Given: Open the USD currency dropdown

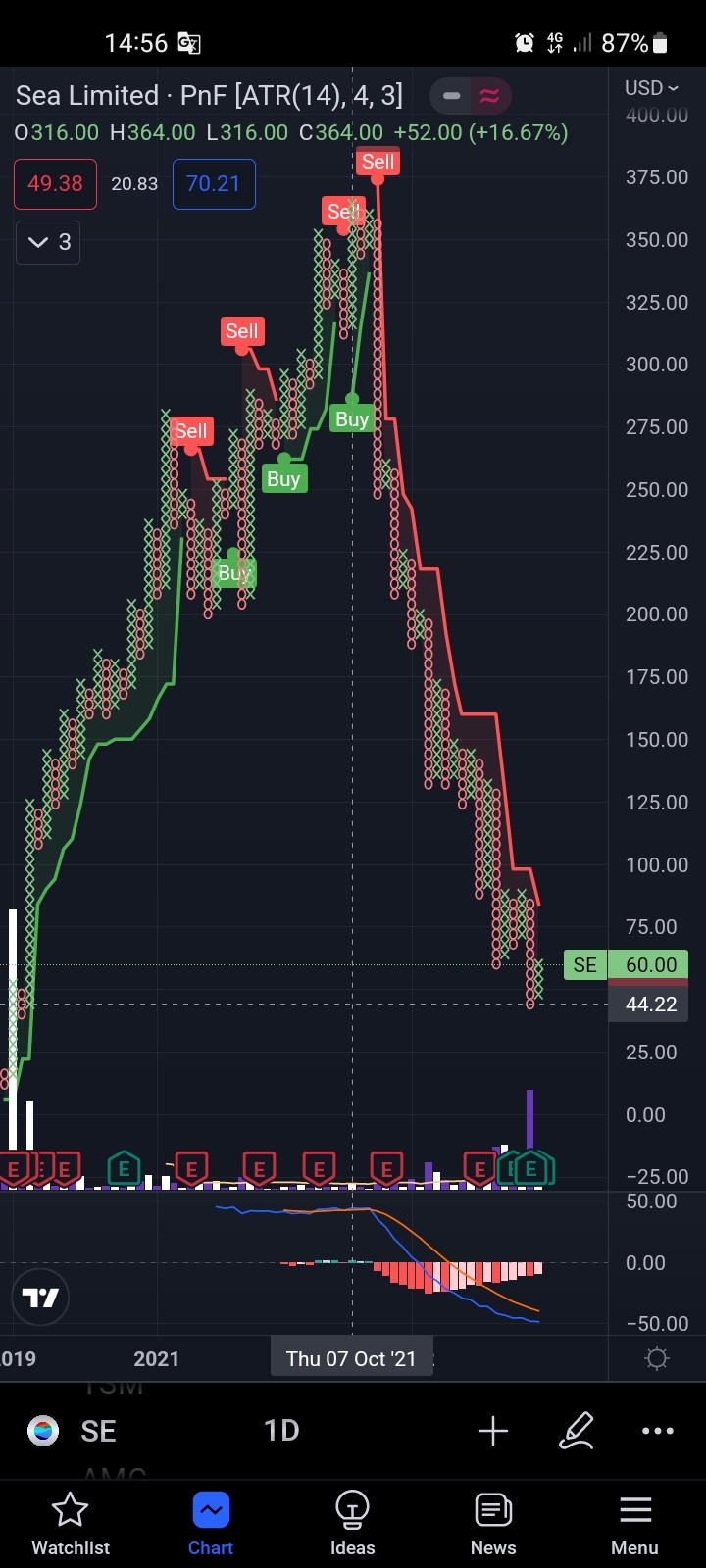Looking at the screenshot, I should coord(651,88).
